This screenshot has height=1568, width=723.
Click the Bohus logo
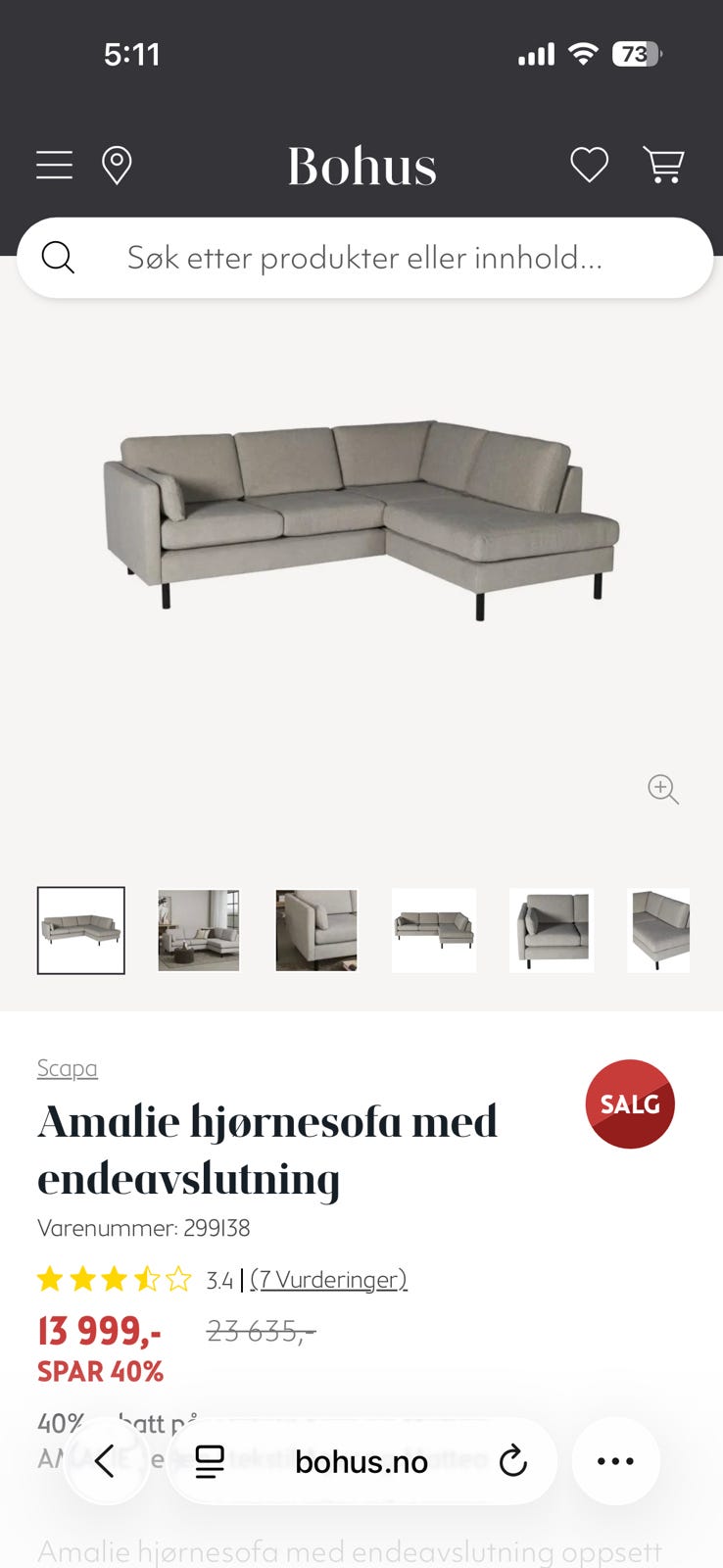pos(361,165)
